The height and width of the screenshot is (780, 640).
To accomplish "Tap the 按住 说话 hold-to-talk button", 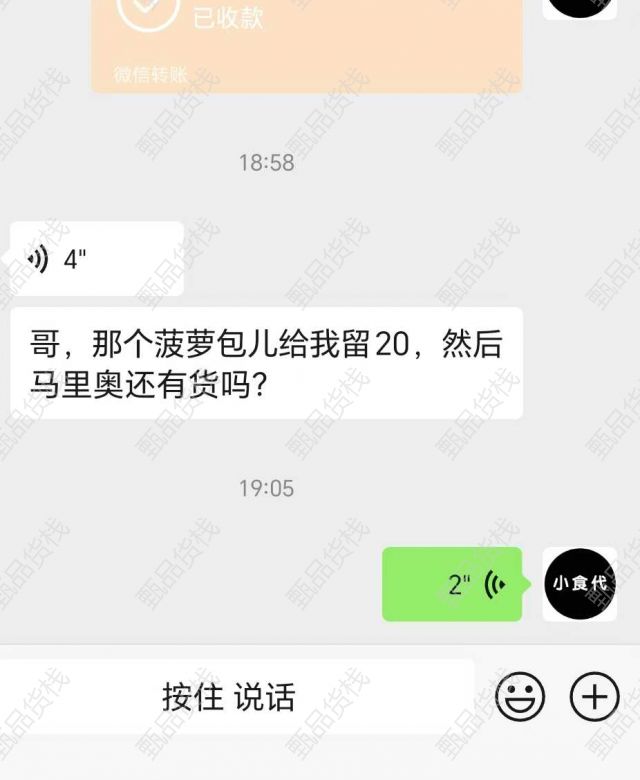I will [x=230, y=697].
